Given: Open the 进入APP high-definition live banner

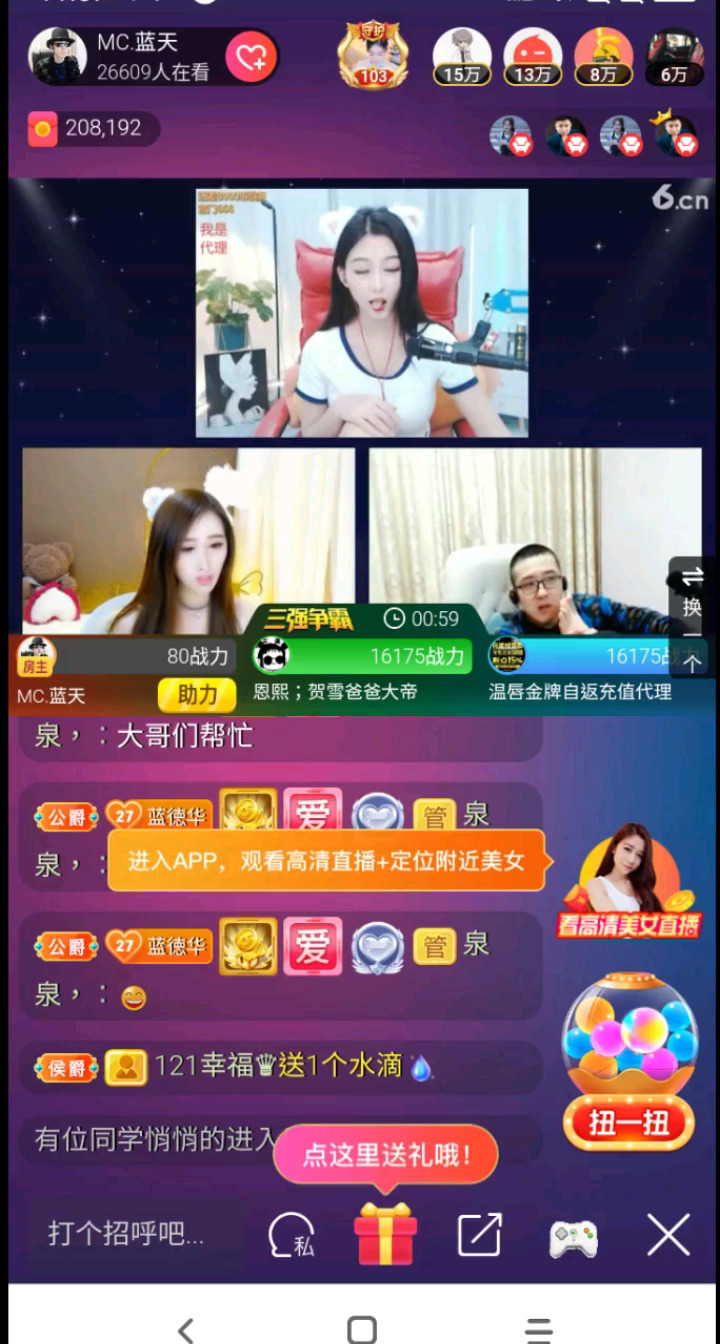Looking at the screenshot, I should coord(326,861).
